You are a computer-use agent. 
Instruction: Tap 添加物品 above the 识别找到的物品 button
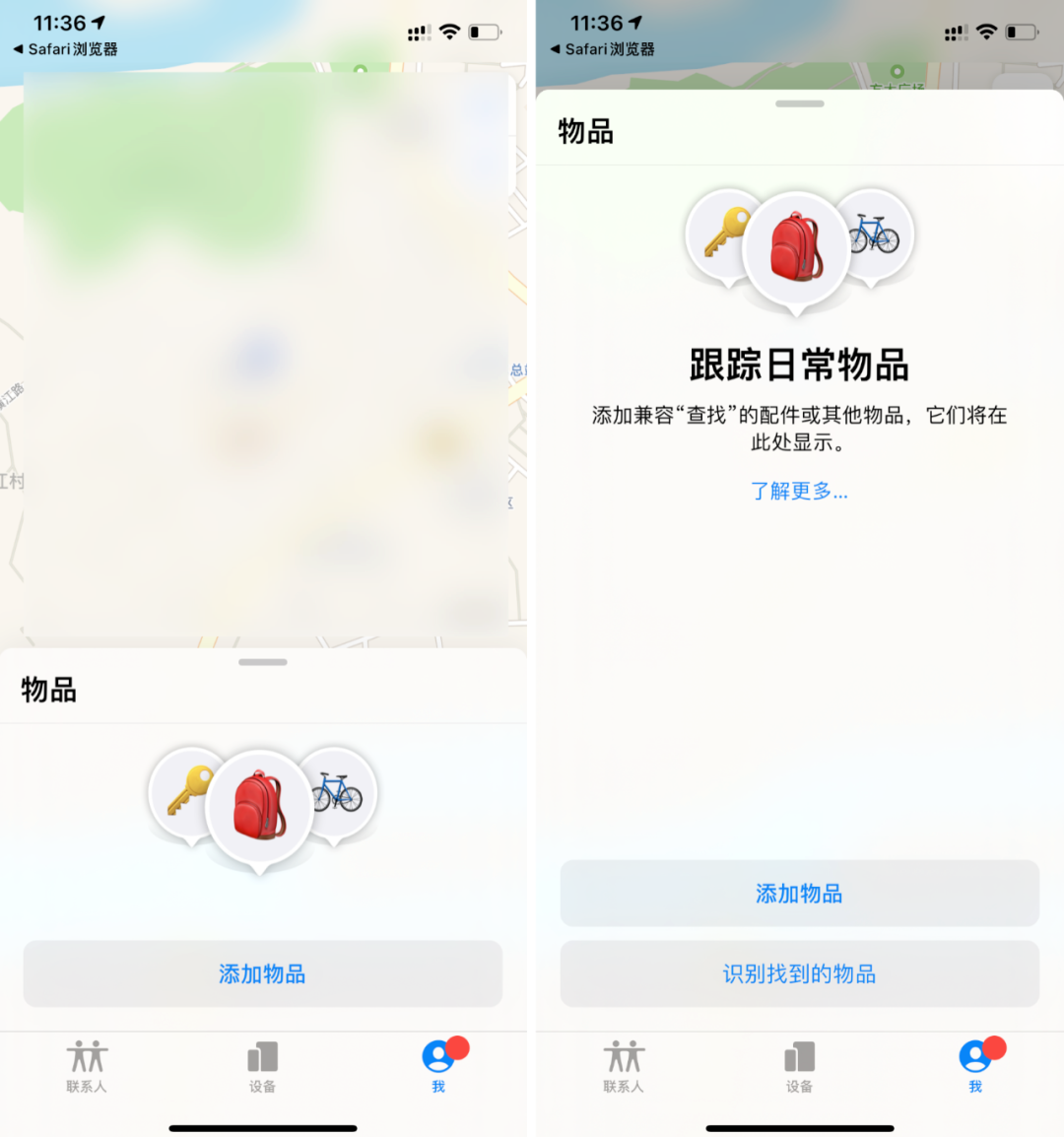click(x=799, y=894)
